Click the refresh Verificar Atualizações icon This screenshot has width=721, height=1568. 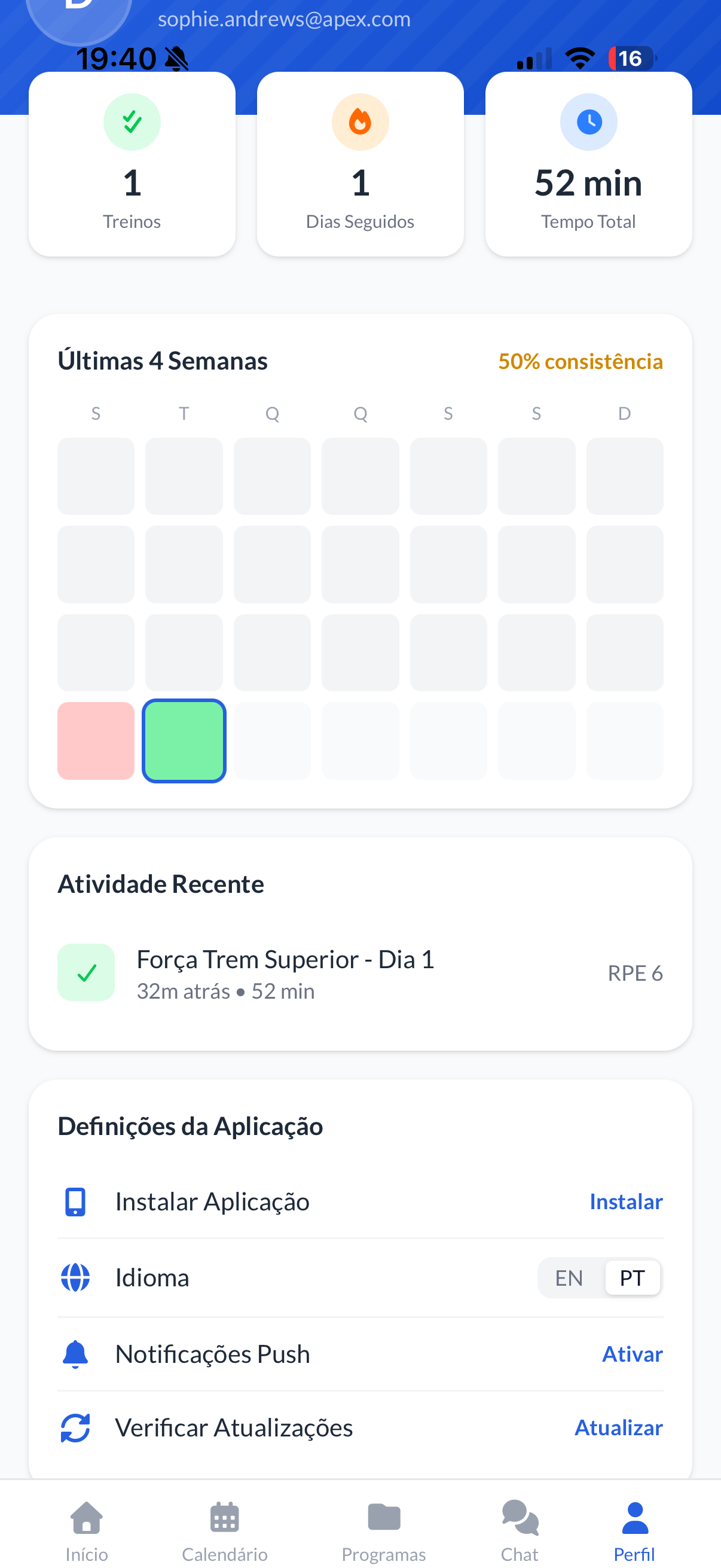click(74, 1427)
